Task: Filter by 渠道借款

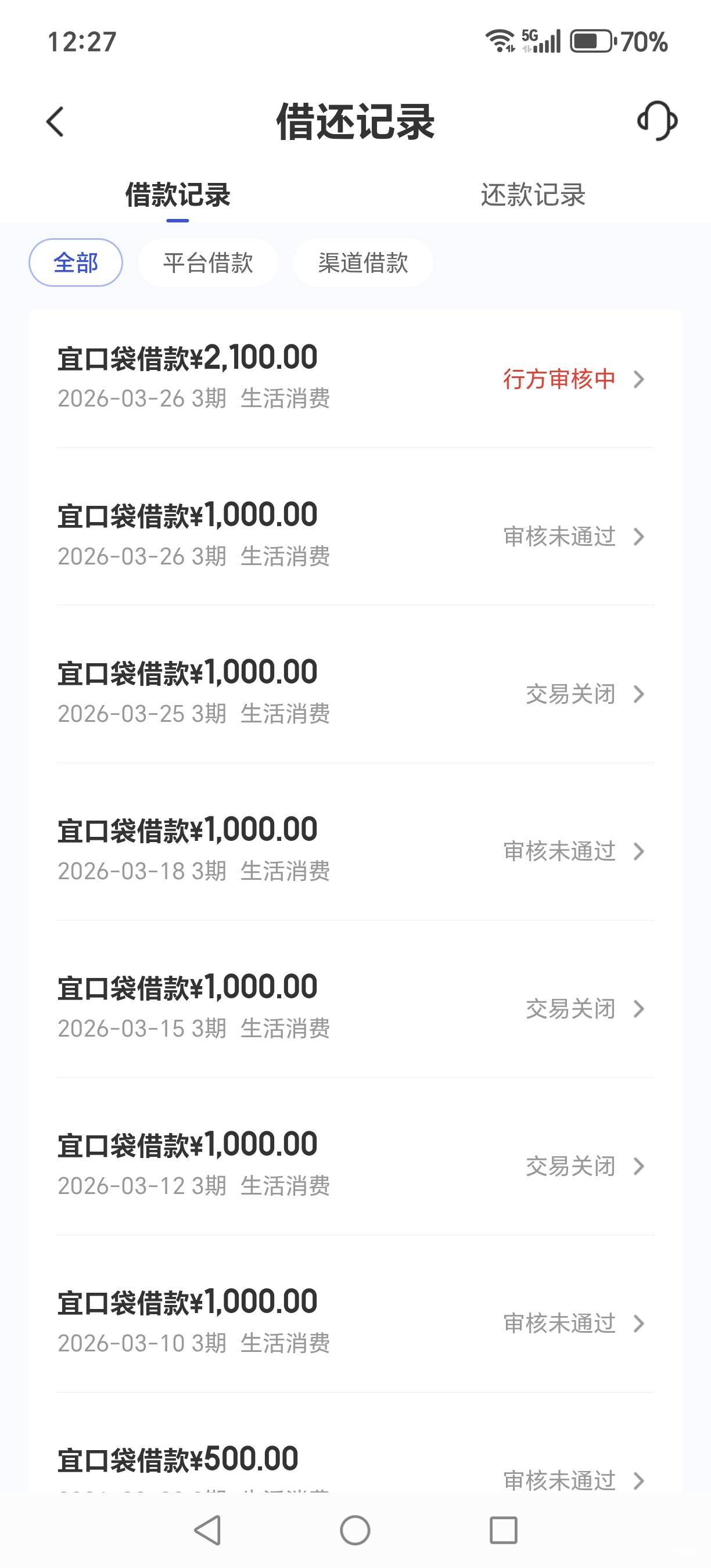Action: click(x=363, y=263)
